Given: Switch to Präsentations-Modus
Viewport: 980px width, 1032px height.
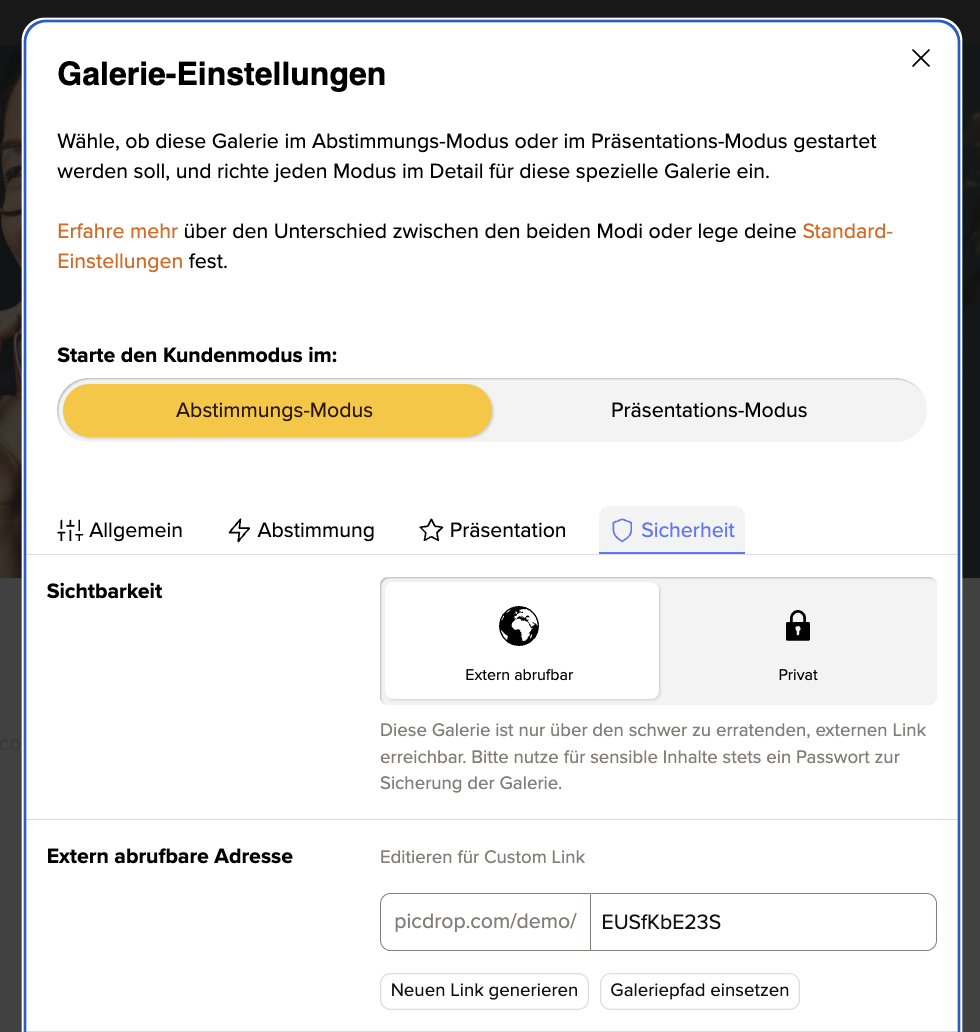Looking at the screenshot, I should tap(708, 411).
